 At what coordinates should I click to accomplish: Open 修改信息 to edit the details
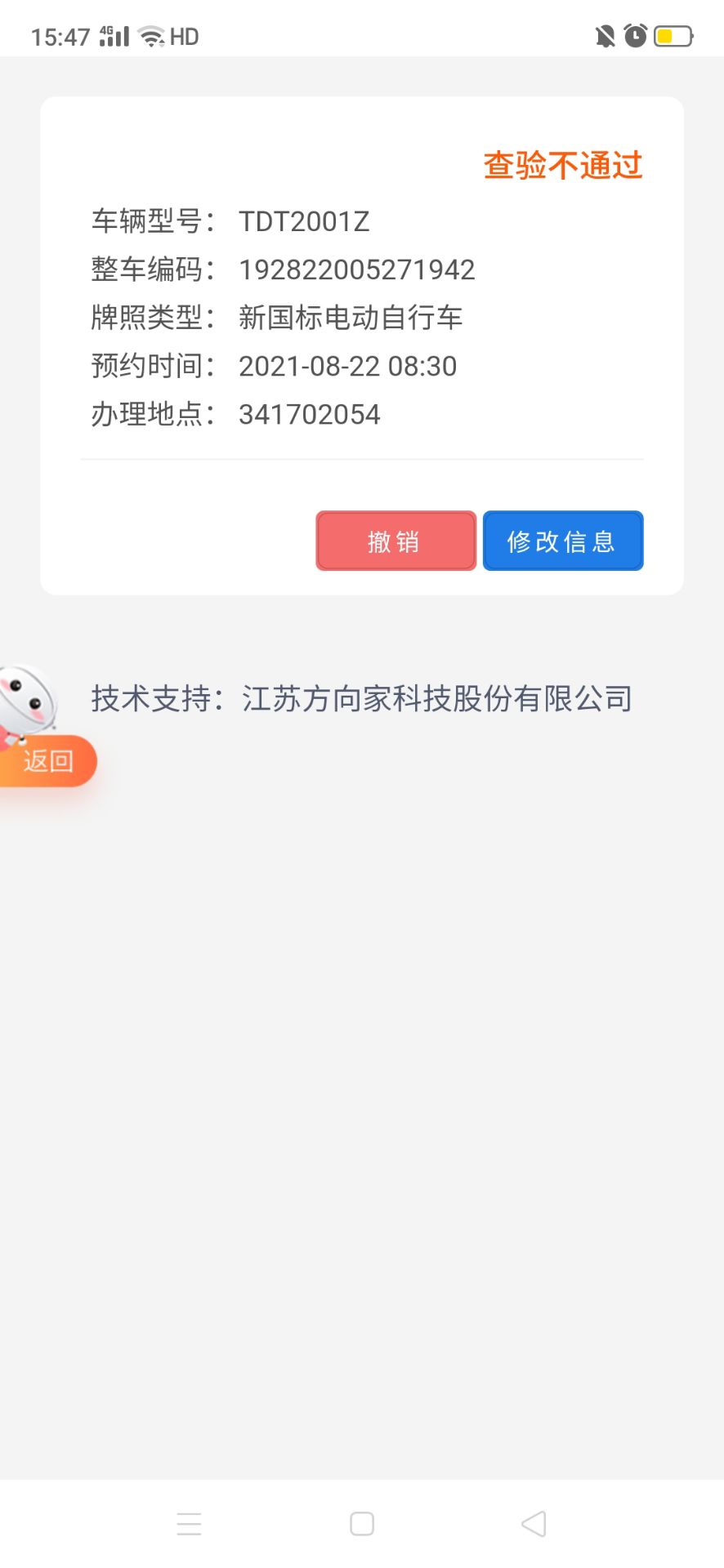[x=562, y=541]
